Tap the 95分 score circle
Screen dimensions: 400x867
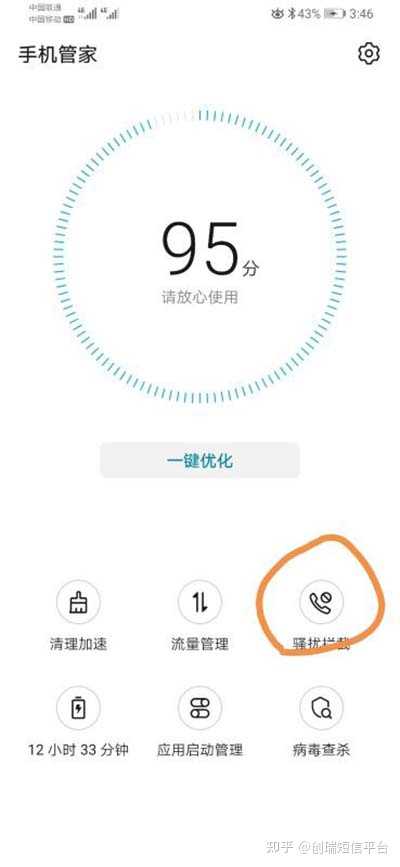pyautogui.click(x=200, y=255)
